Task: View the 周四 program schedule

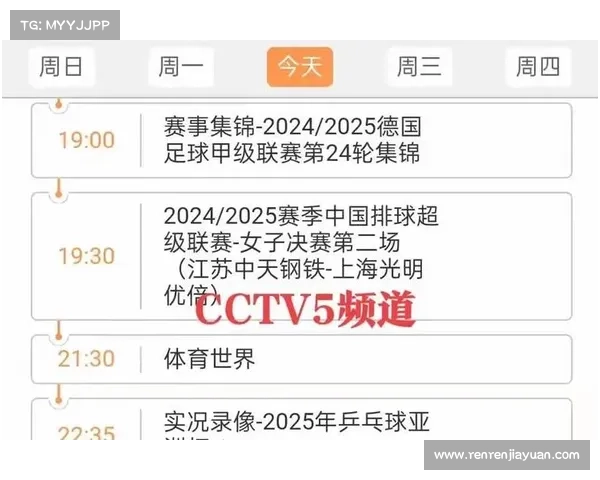Action: (538, 68)
